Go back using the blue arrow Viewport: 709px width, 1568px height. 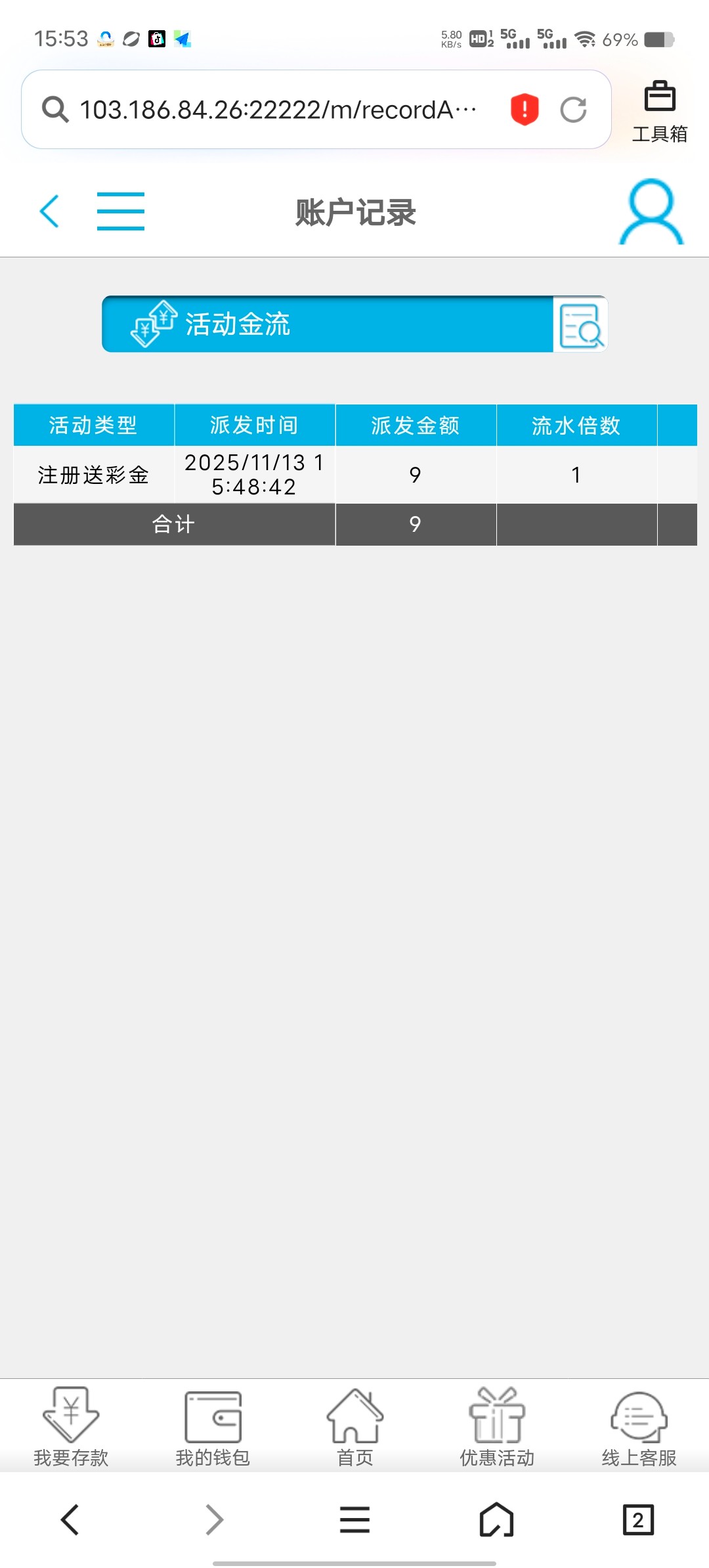coord(50,211)
